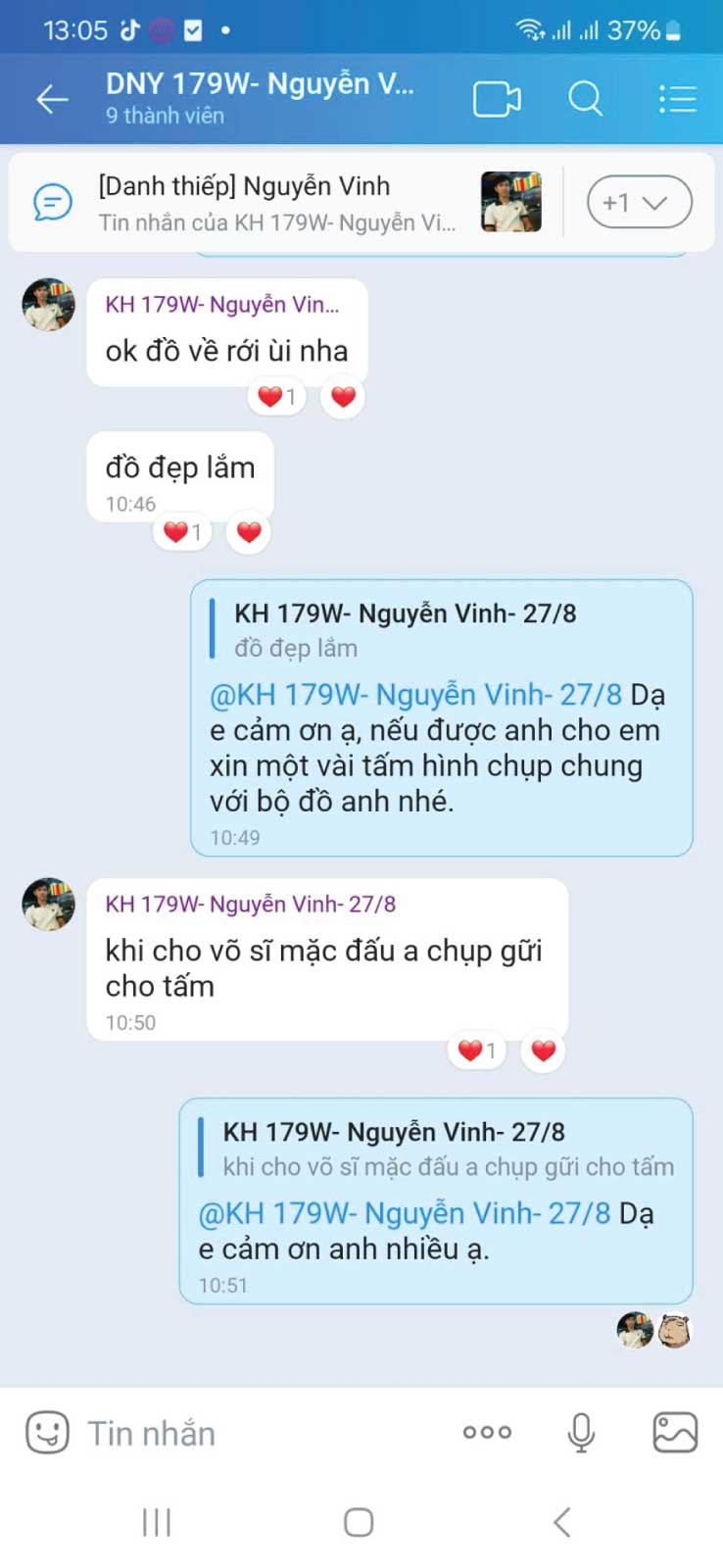
Task: Open the conversation options menu
Action: (x=676, y=98)
